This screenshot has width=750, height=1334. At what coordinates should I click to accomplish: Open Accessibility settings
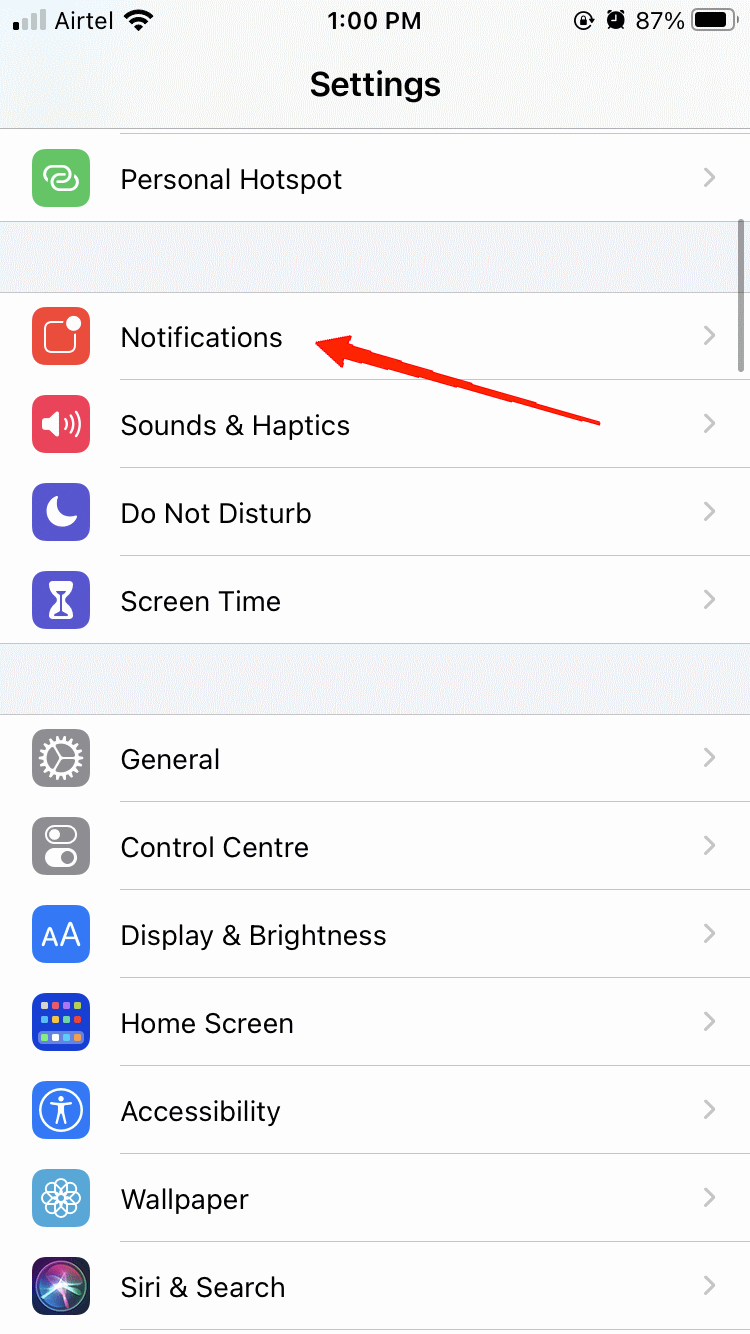coord(375,1110)
